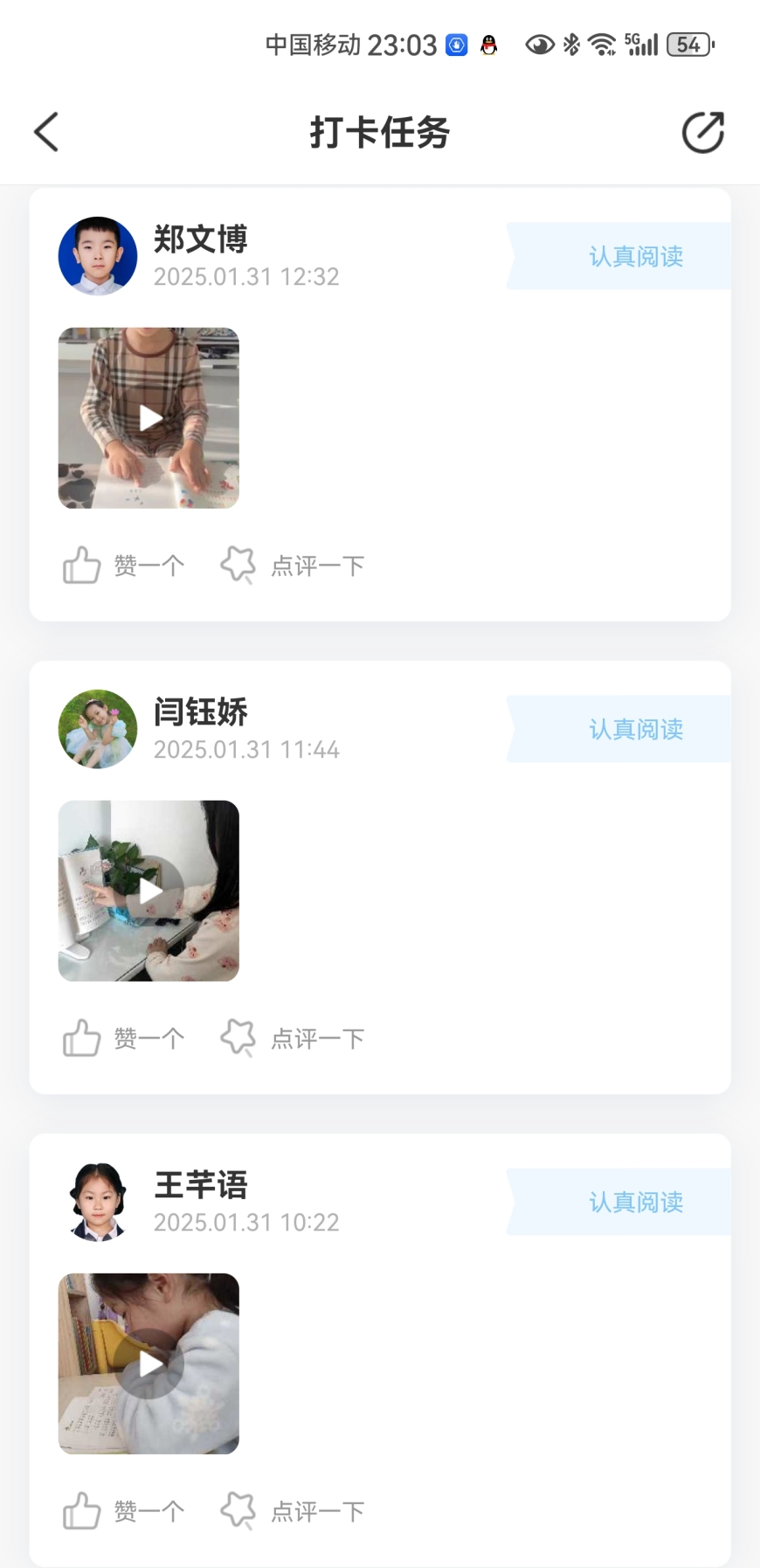View 闫钰娇's profile avatar
The width and height of the screenshot is (760, 1568).
[98, 729]
